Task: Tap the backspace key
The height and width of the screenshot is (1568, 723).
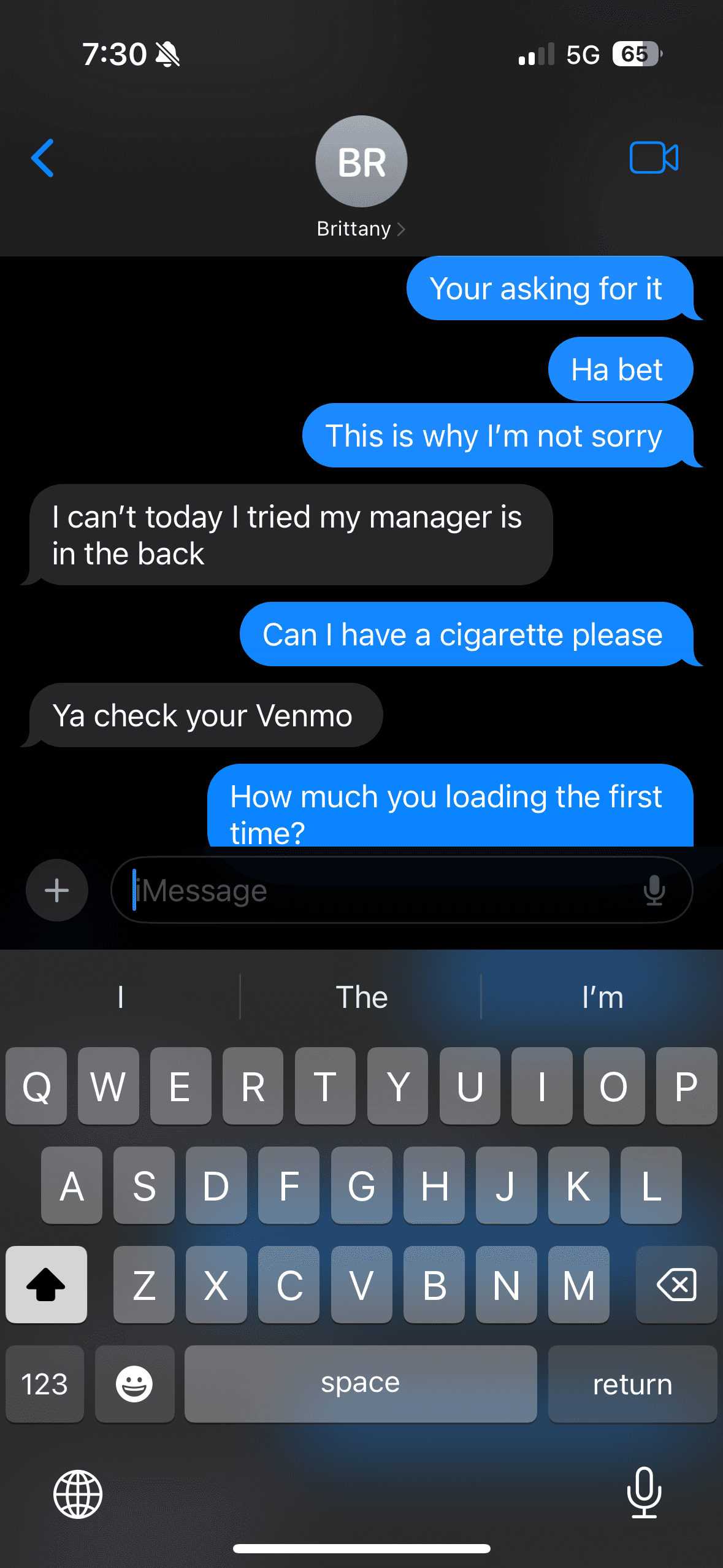Action: [x=676, y=1285]
